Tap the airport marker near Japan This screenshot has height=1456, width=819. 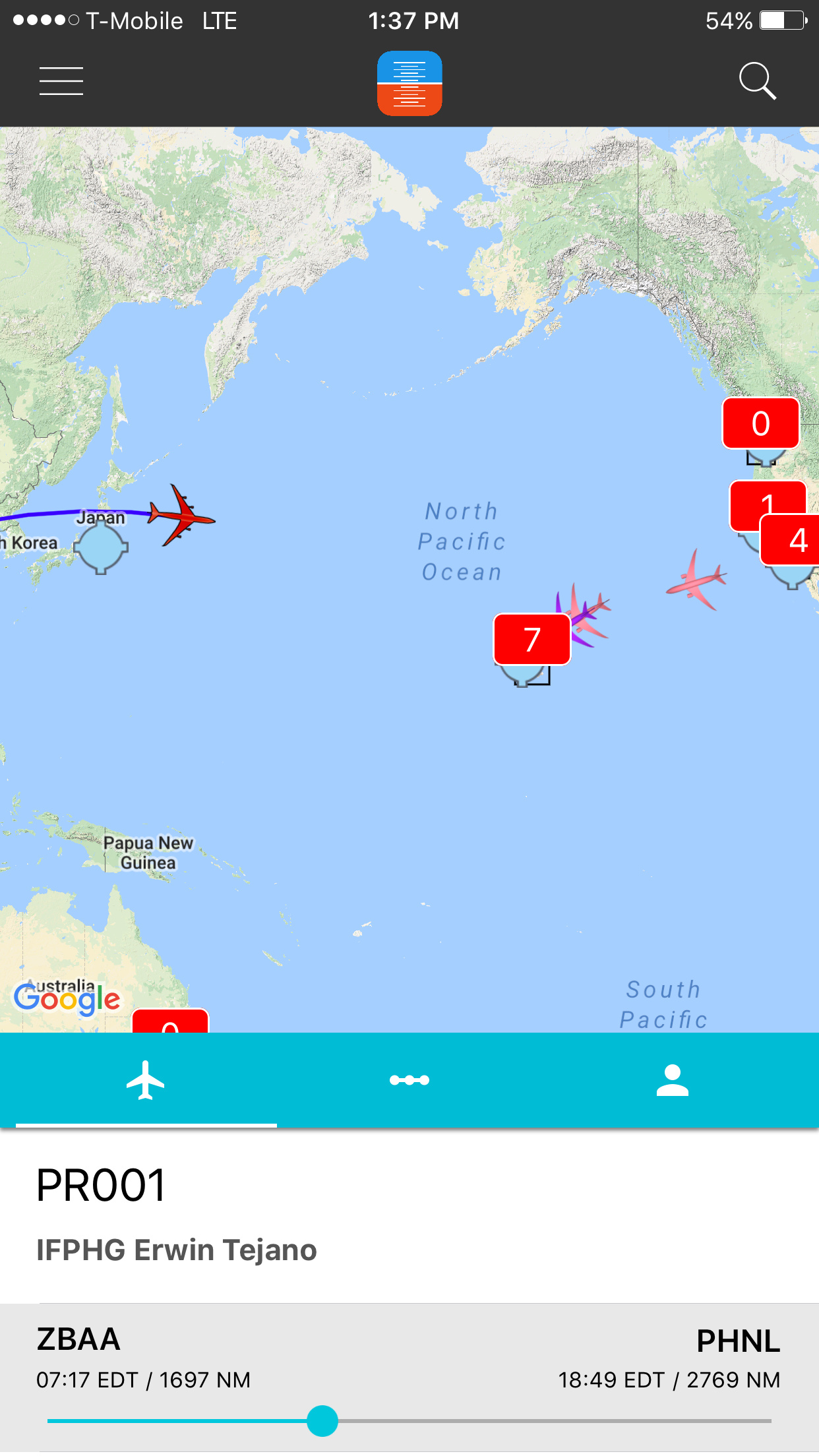[x=101, y=547]
